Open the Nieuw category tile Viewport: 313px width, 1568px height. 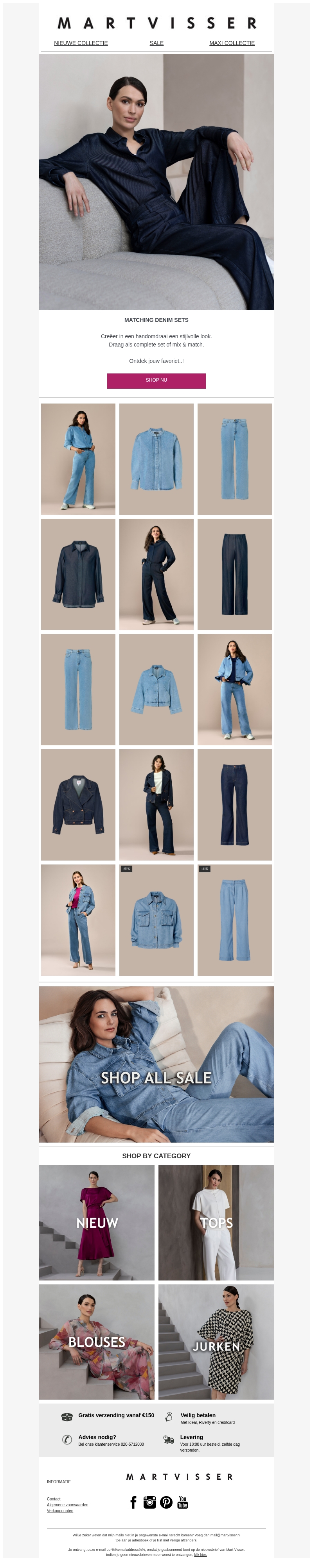[96, 1223]
